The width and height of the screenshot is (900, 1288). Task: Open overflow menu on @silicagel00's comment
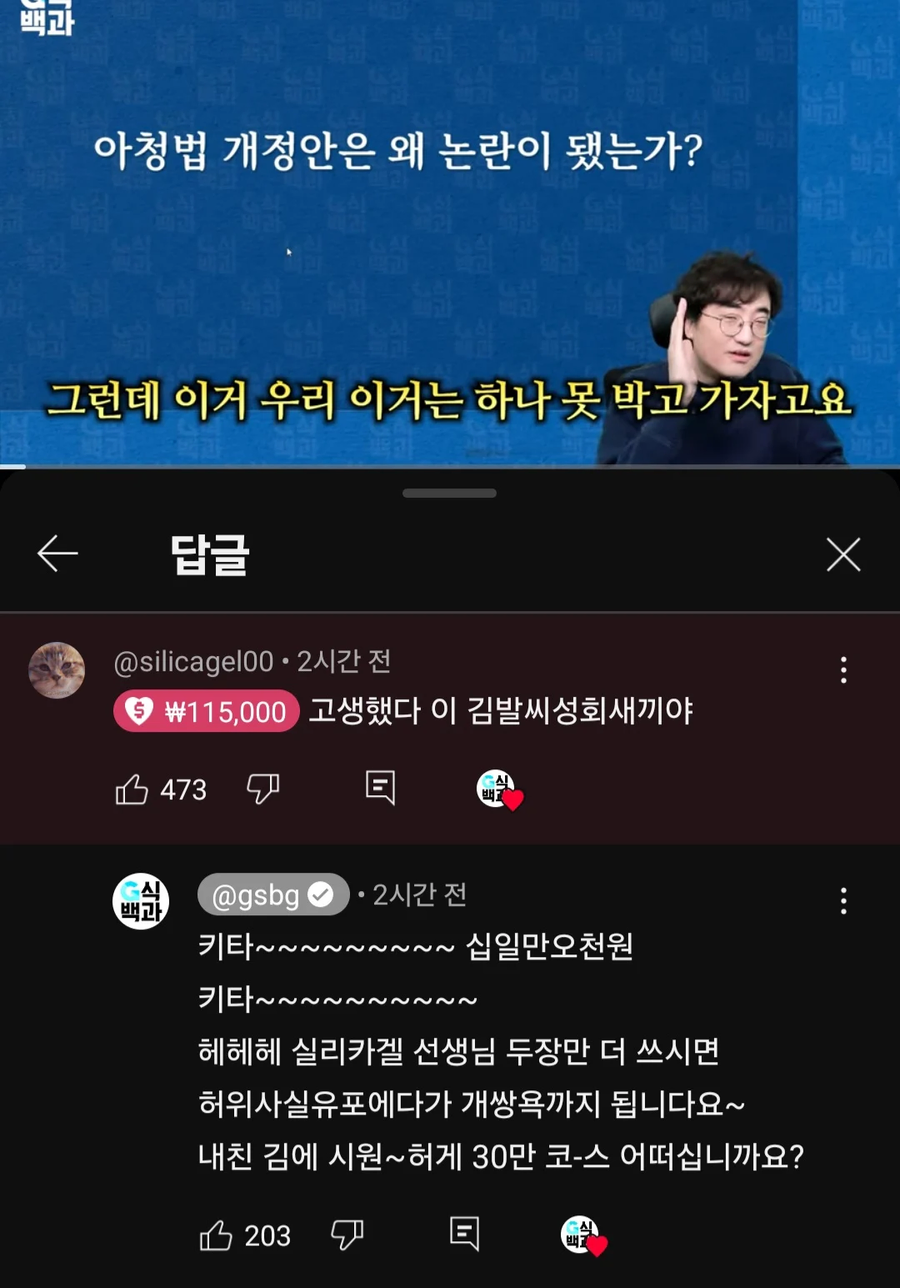(843, 670)
